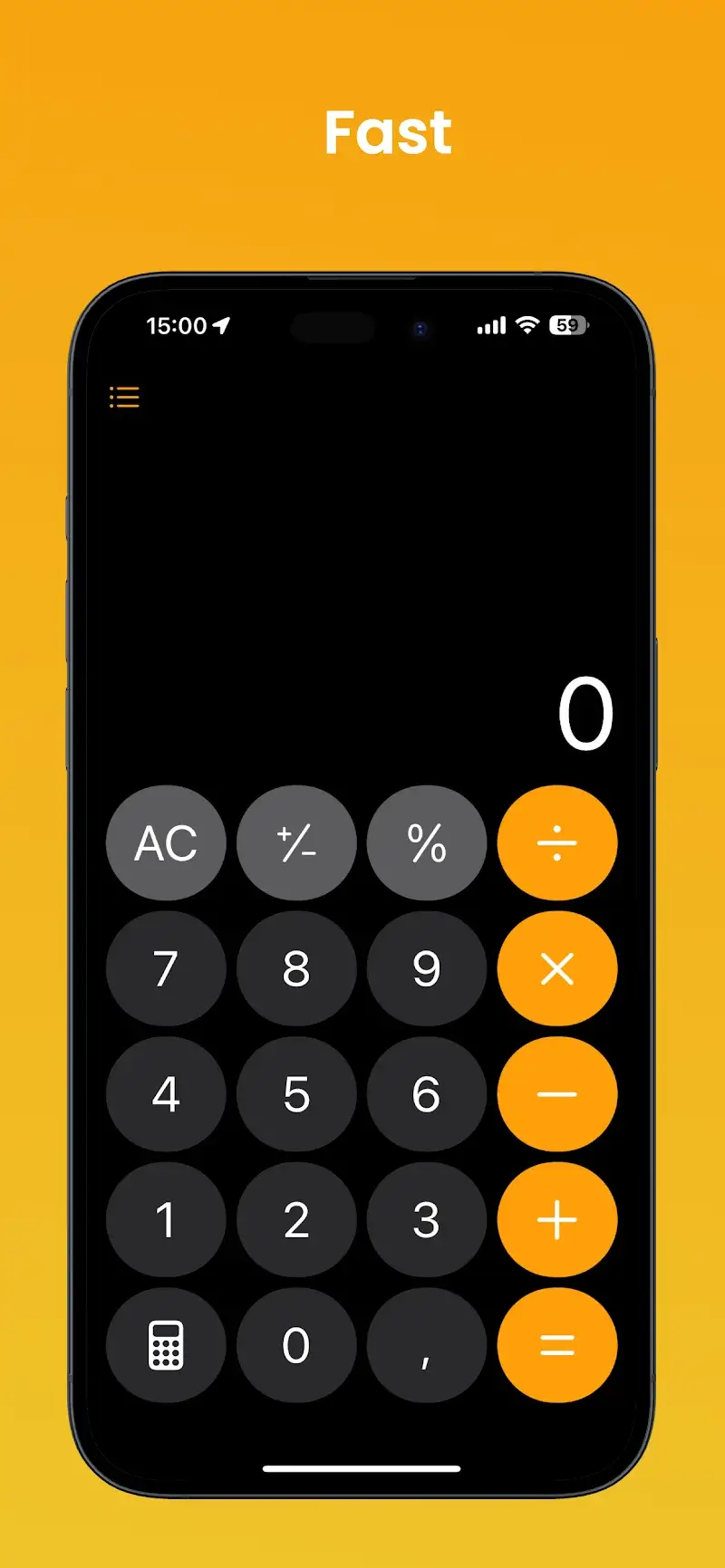
Task: Toggle the sign with plus/minus key
Action: (x=296, y=843)
